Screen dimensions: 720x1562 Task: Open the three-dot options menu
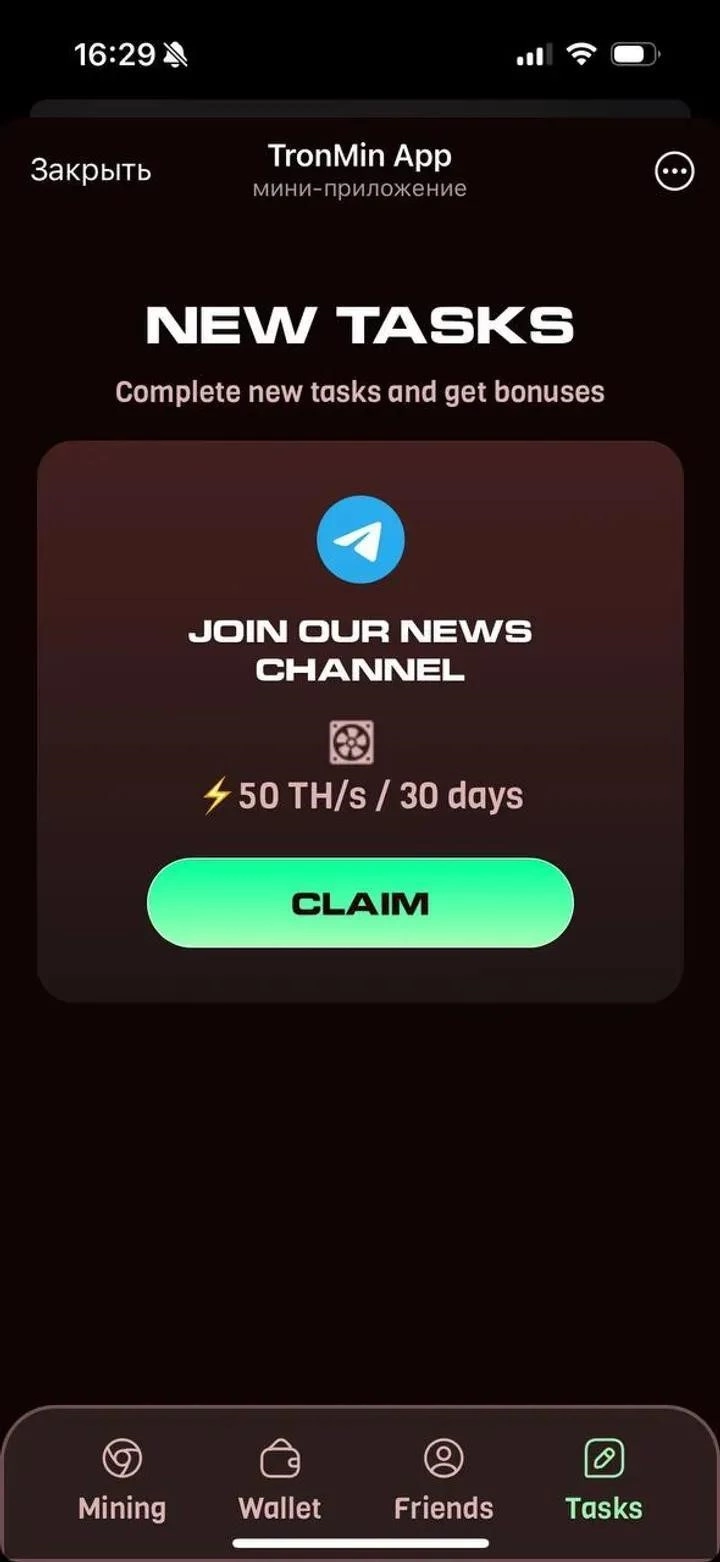674,171
